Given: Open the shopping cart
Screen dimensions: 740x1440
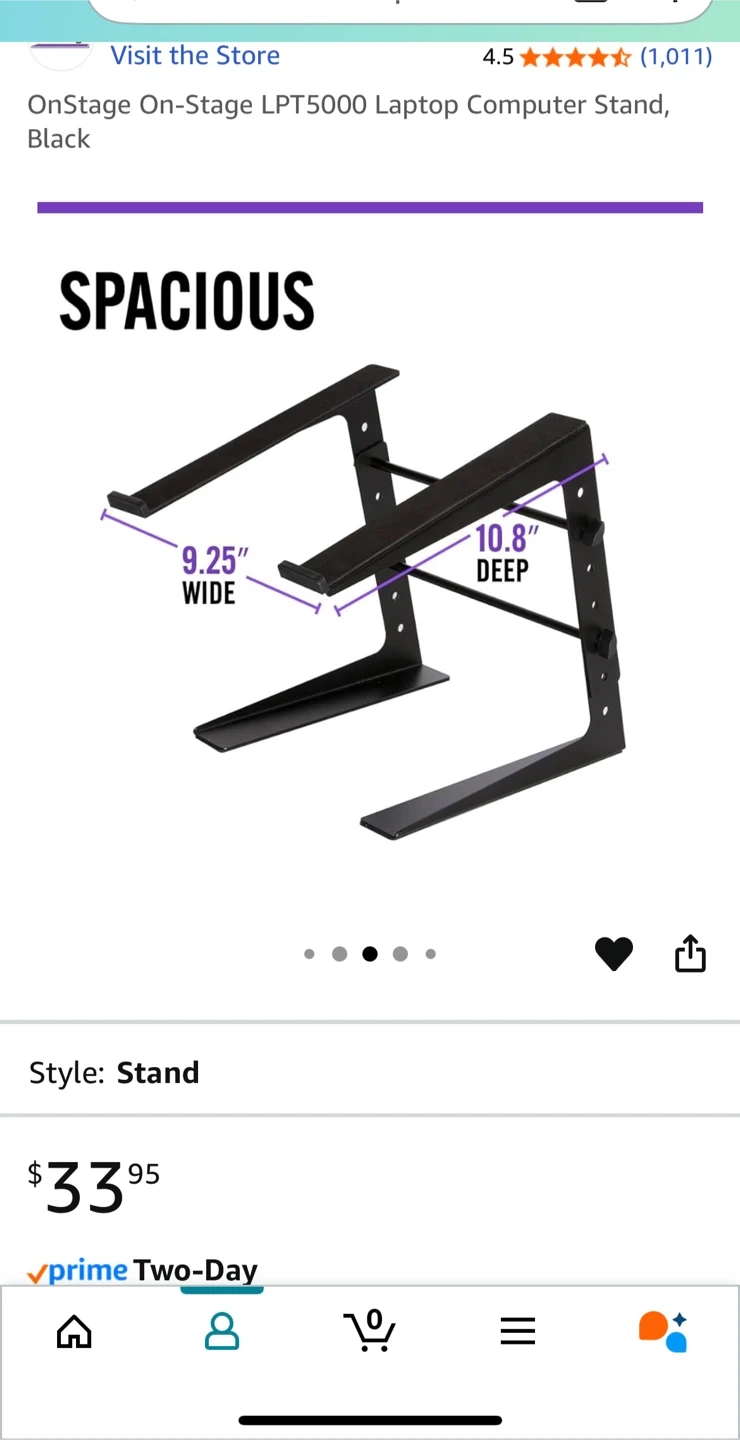Looking at the screenshot, I should pyautogui.click(x=370, y=1330).
